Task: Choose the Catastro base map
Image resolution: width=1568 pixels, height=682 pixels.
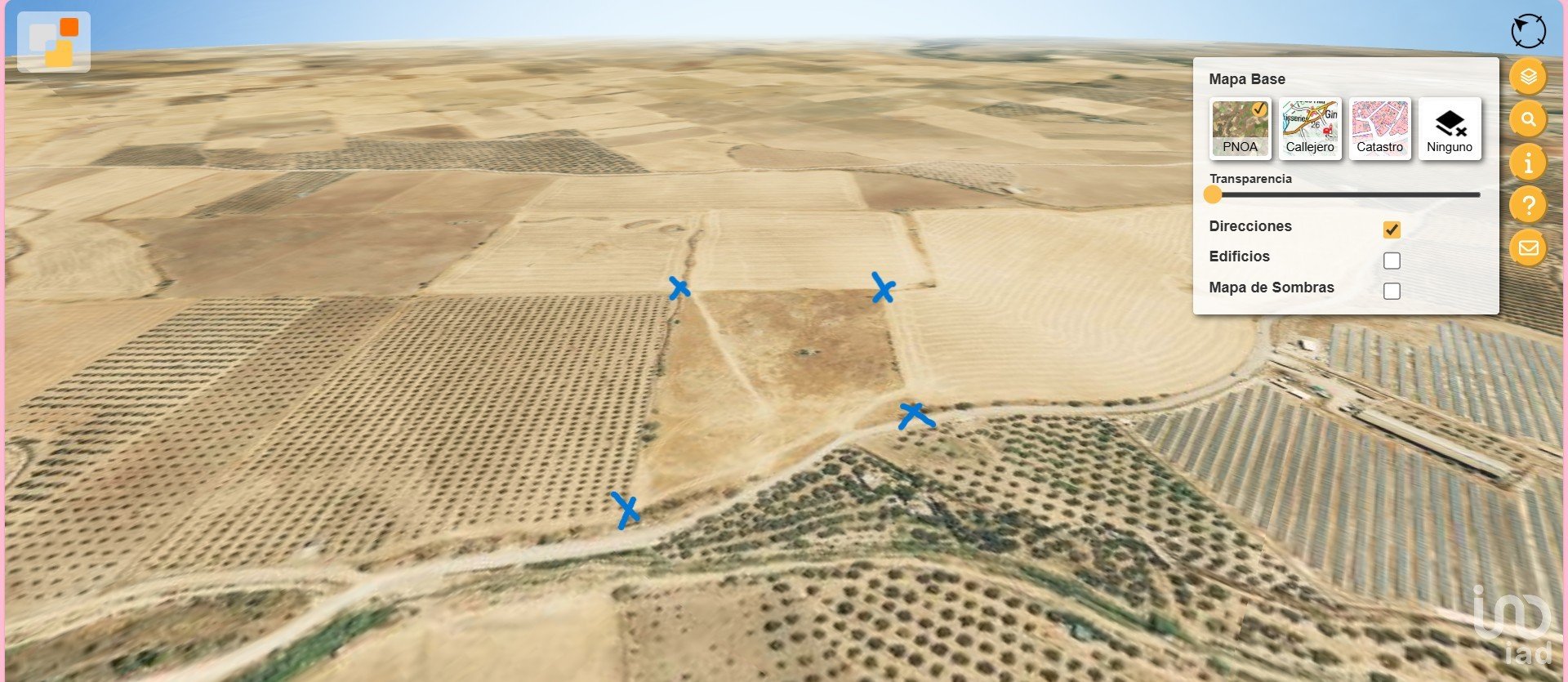Action: click(1379, 127)
